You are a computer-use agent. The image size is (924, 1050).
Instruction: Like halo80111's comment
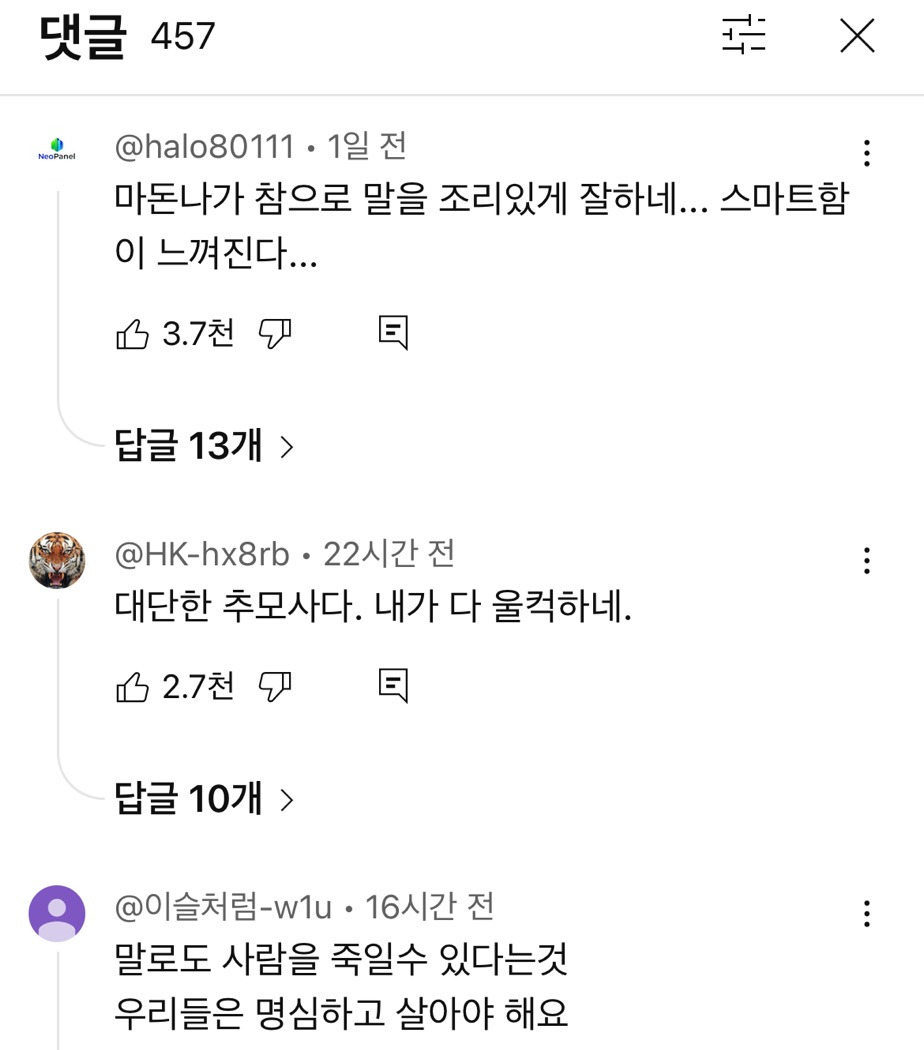point(133,333)
